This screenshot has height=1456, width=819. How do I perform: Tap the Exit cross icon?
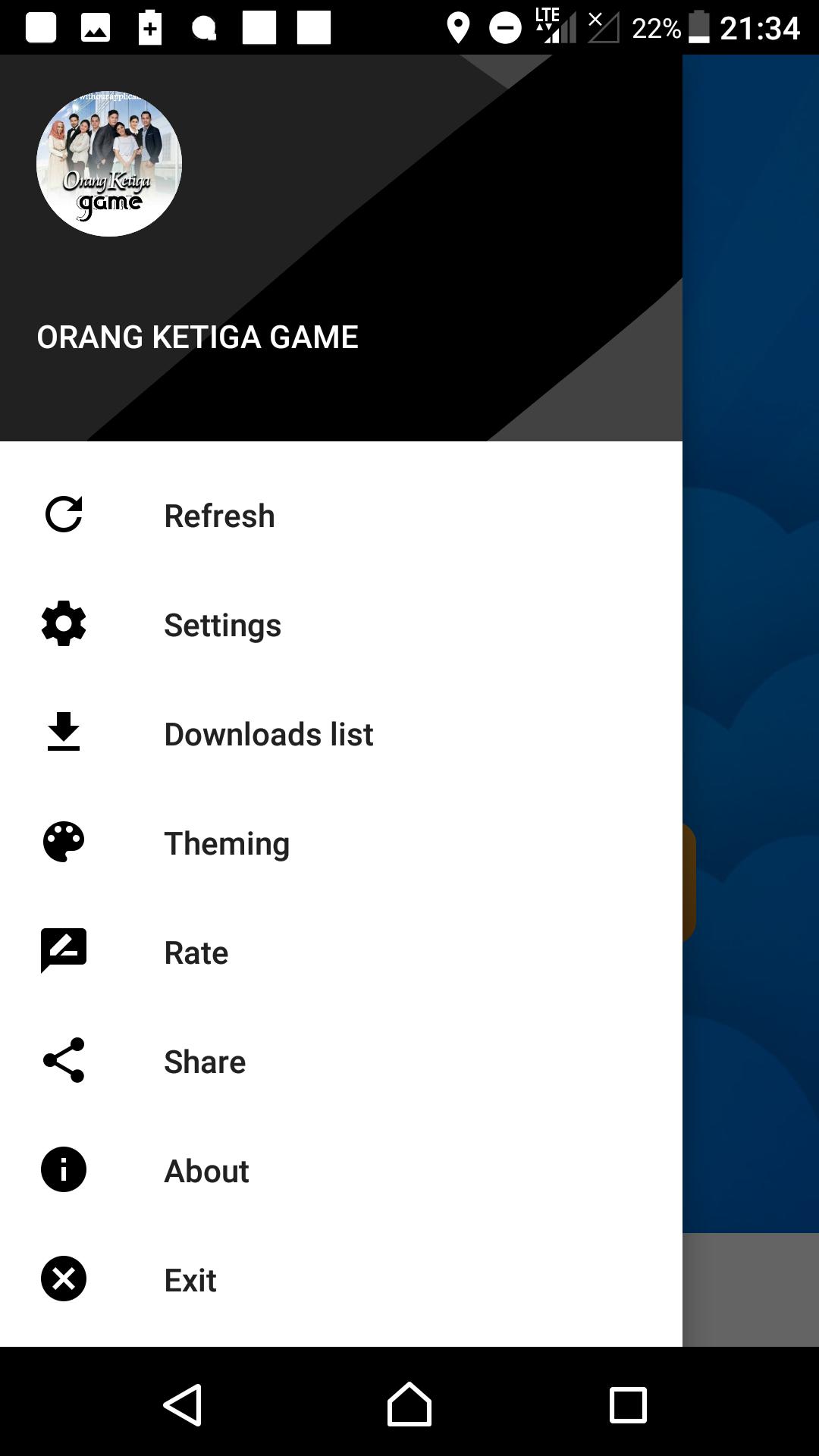(x=64, y=1279)
